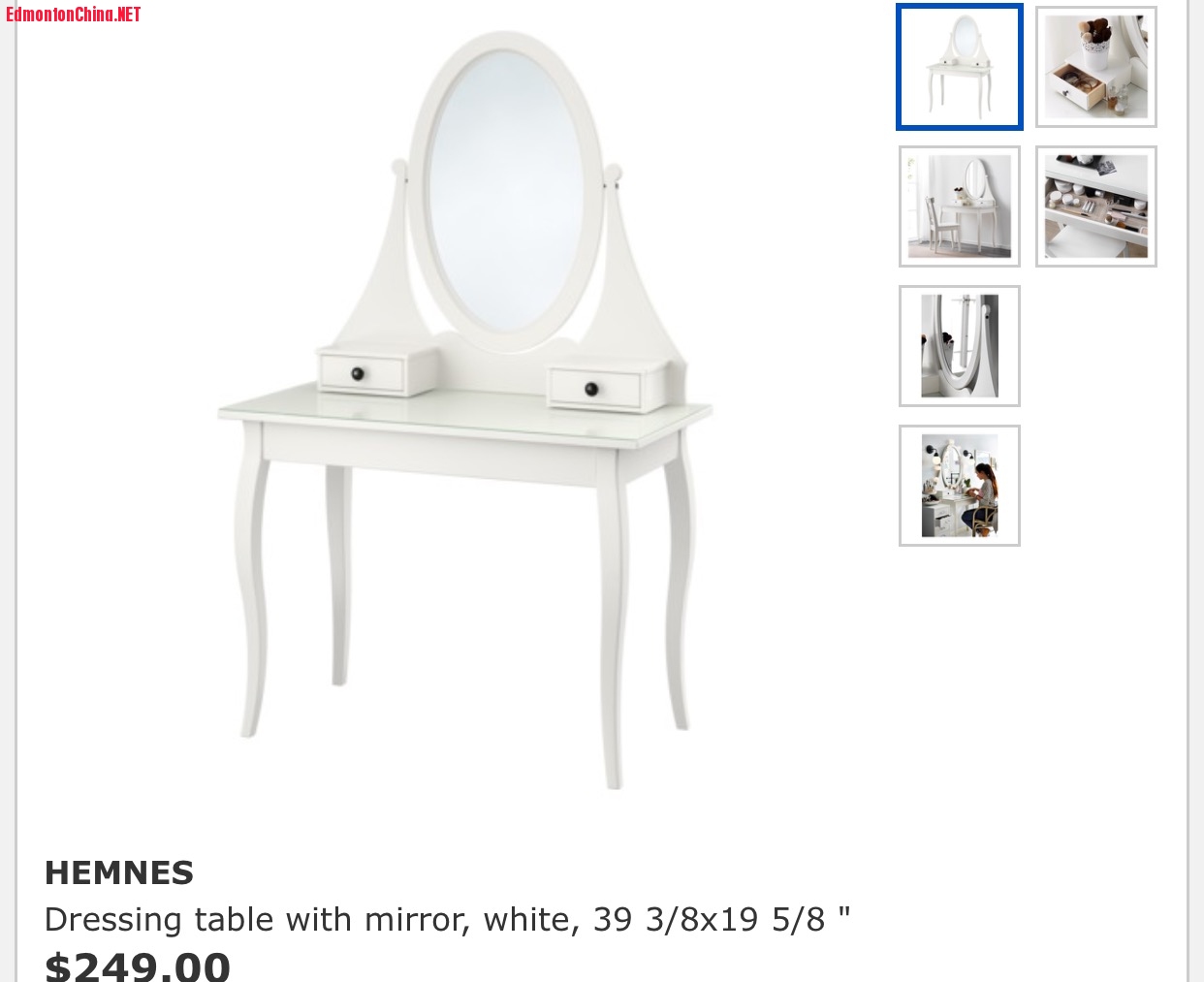Select the thumbnail of the full dressing table
The width and height of the screenshot is (1204, 982).
coord(959,67)
